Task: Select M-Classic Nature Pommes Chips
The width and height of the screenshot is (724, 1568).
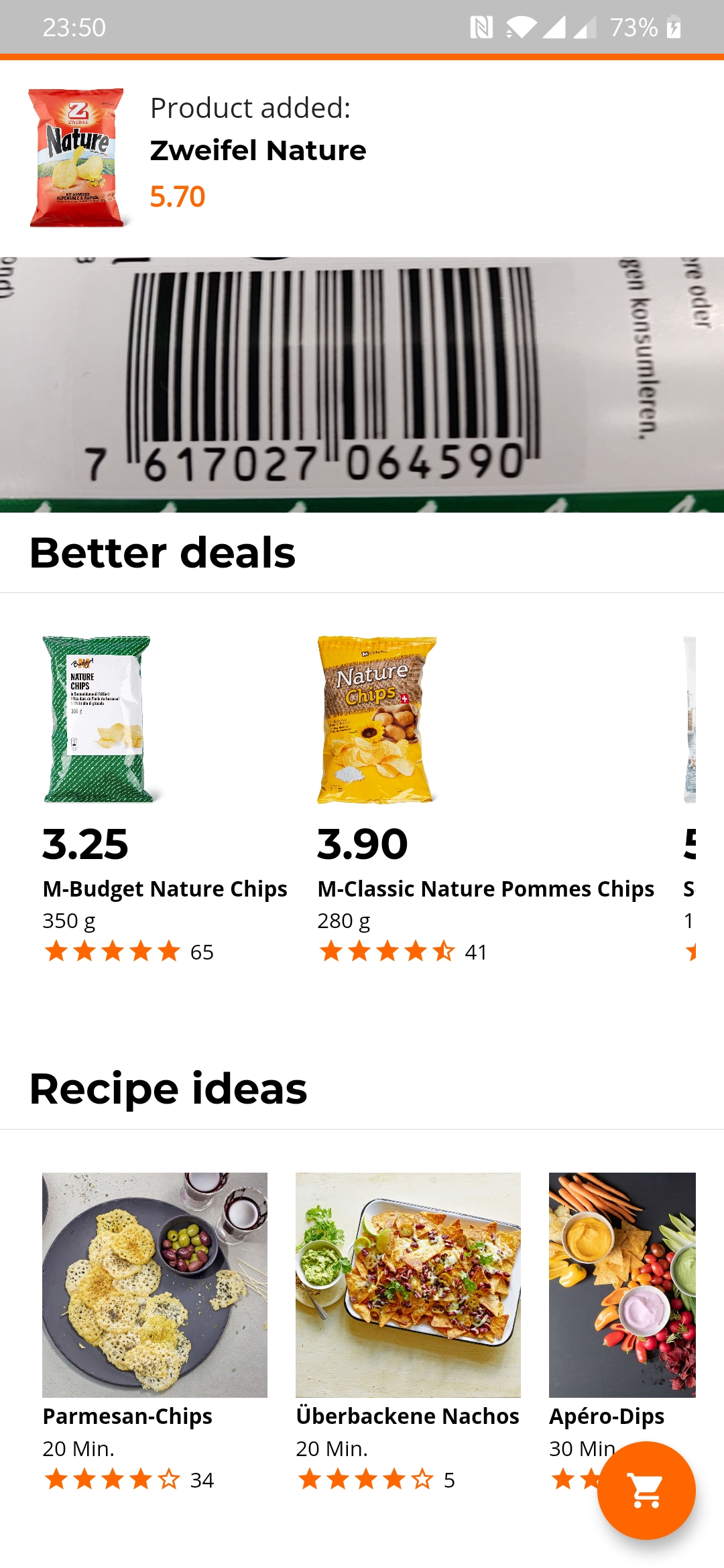Action: 484,797
